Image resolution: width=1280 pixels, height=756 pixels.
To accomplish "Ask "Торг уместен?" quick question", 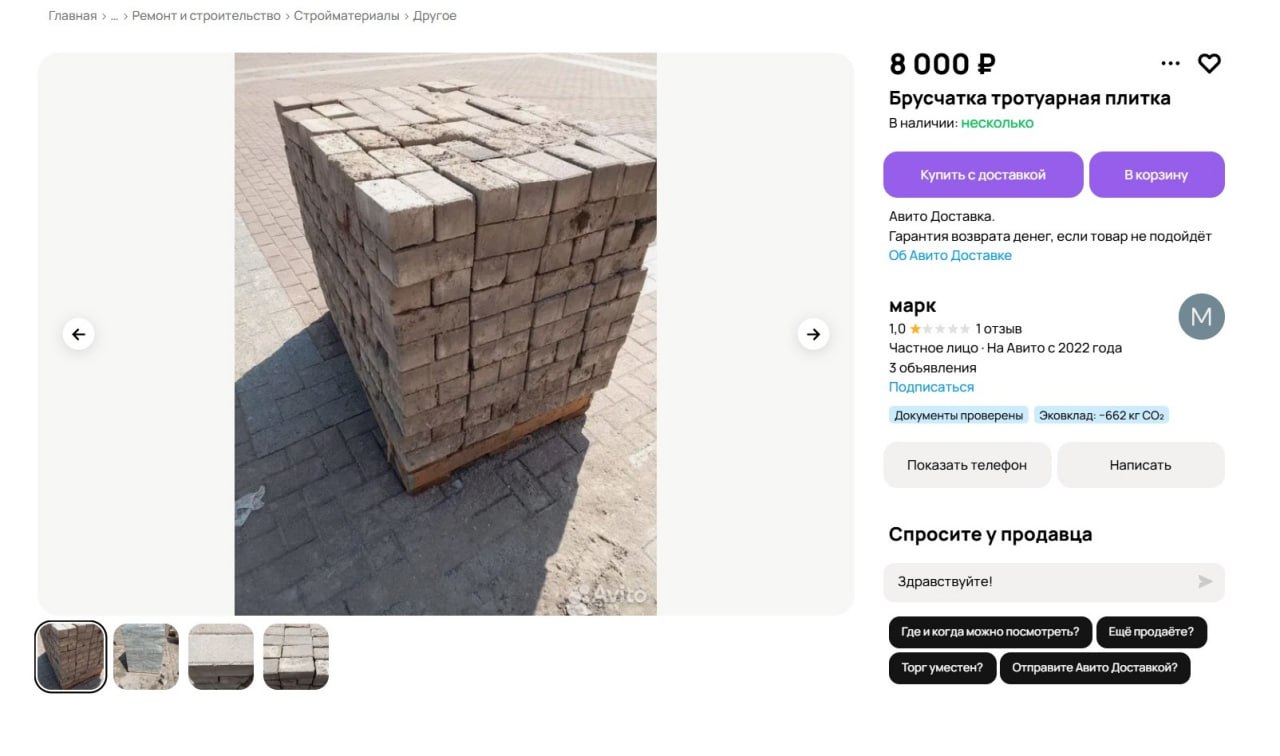I will coord(941,668).
